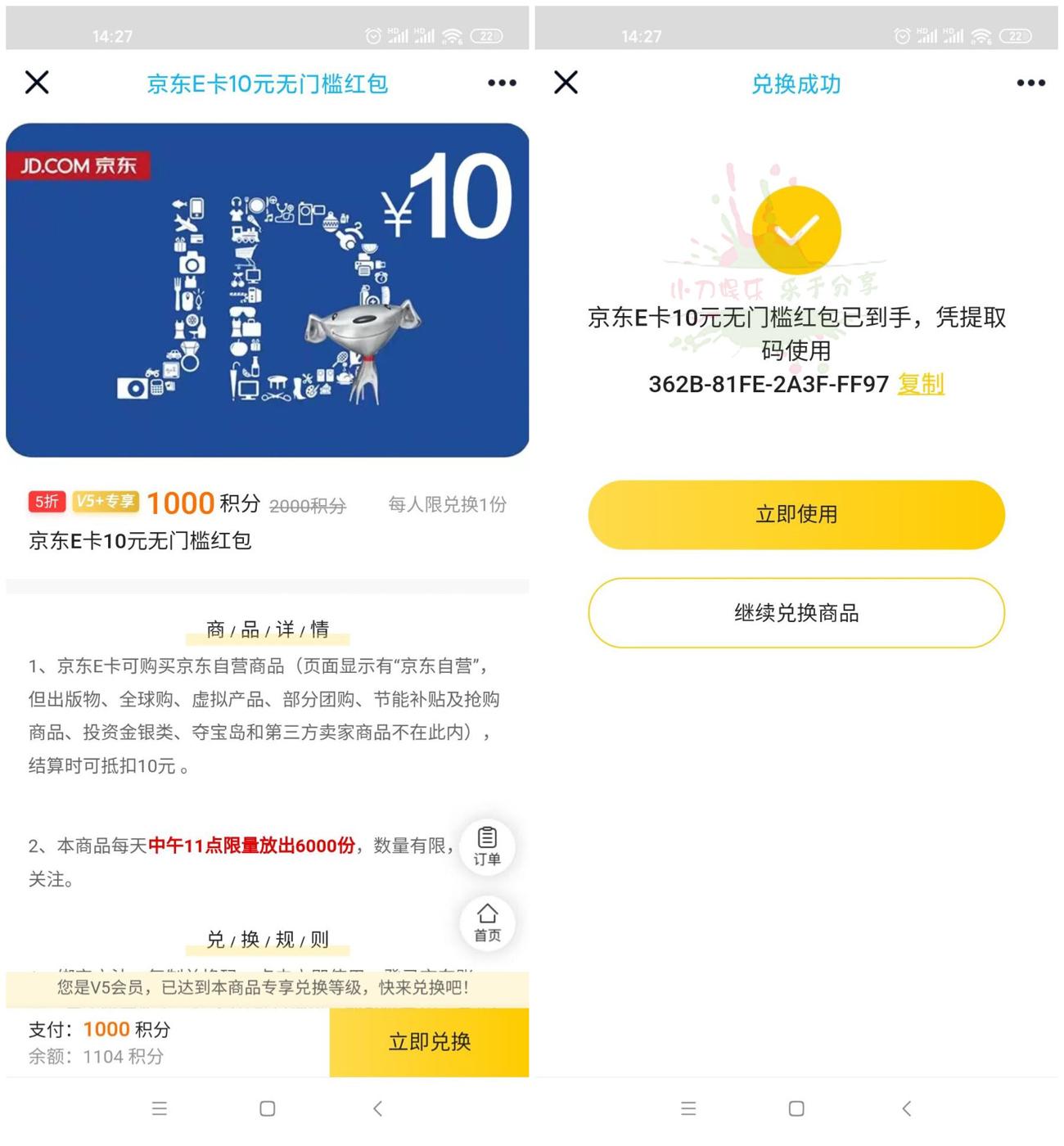Copy the code using the 复制 link
The height and width of the screenshot is (1146, 1064).
point(921,383)
